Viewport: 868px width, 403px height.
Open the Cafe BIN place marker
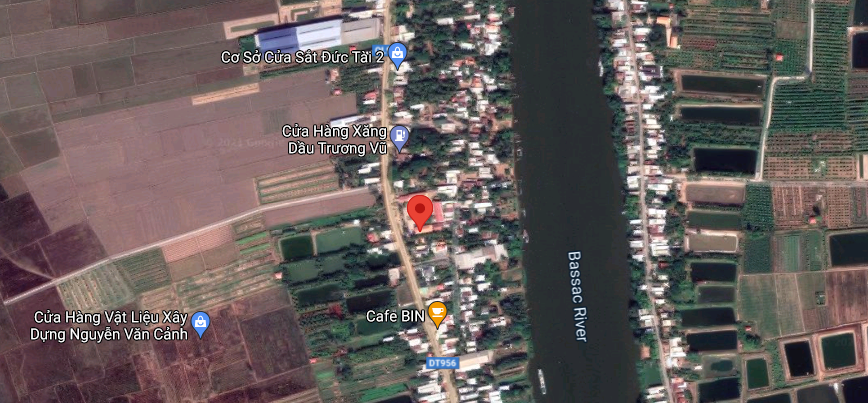[x=437, y=313]
